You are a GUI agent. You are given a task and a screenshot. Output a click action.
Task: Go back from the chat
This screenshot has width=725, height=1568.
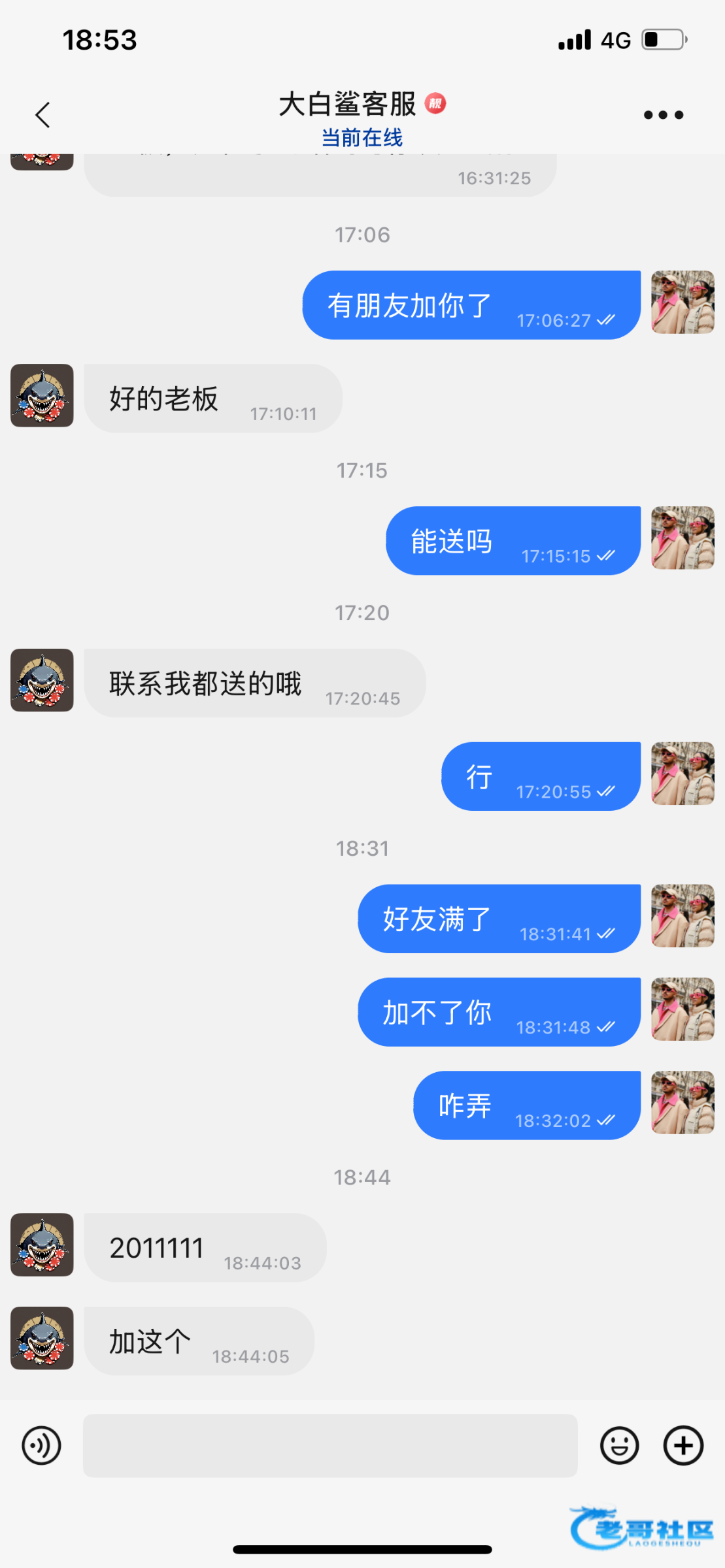pyautogui.click(x=43, y=115)
